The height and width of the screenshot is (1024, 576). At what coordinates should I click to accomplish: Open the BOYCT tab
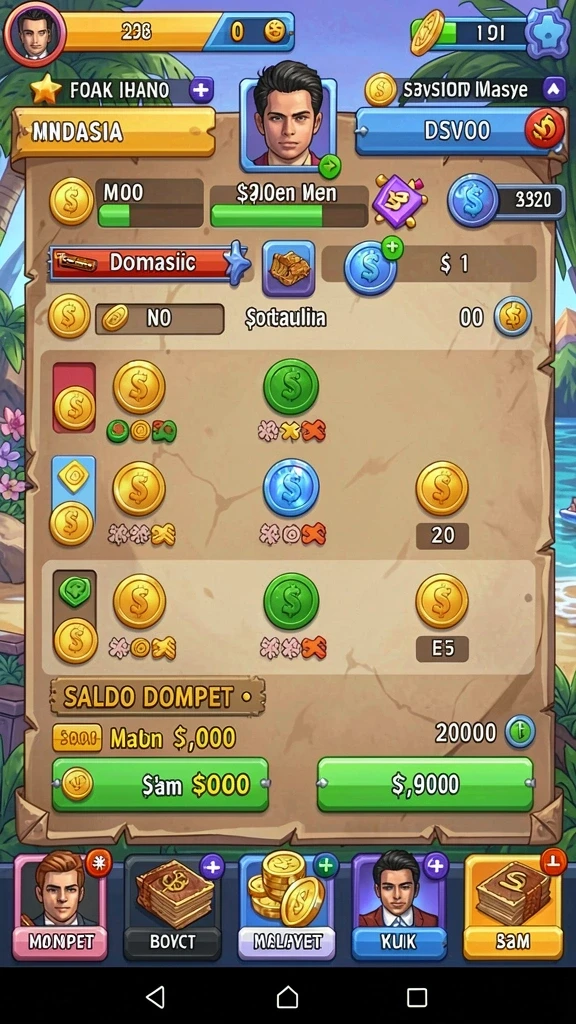pyautogui.click(x=173, y=908)
